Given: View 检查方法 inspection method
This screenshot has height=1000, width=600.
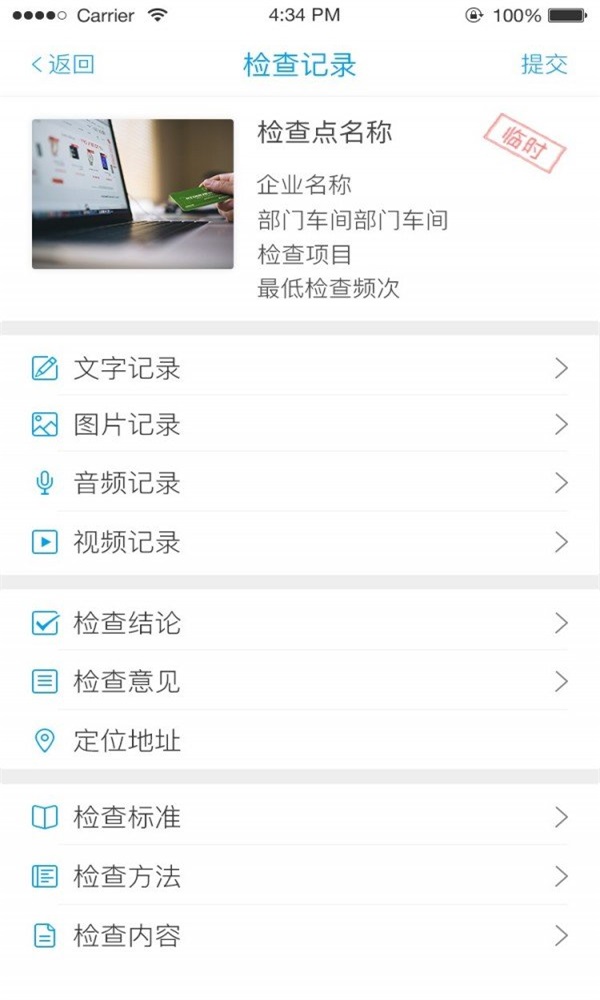Looking at the screenshot, I should (300, 877).
